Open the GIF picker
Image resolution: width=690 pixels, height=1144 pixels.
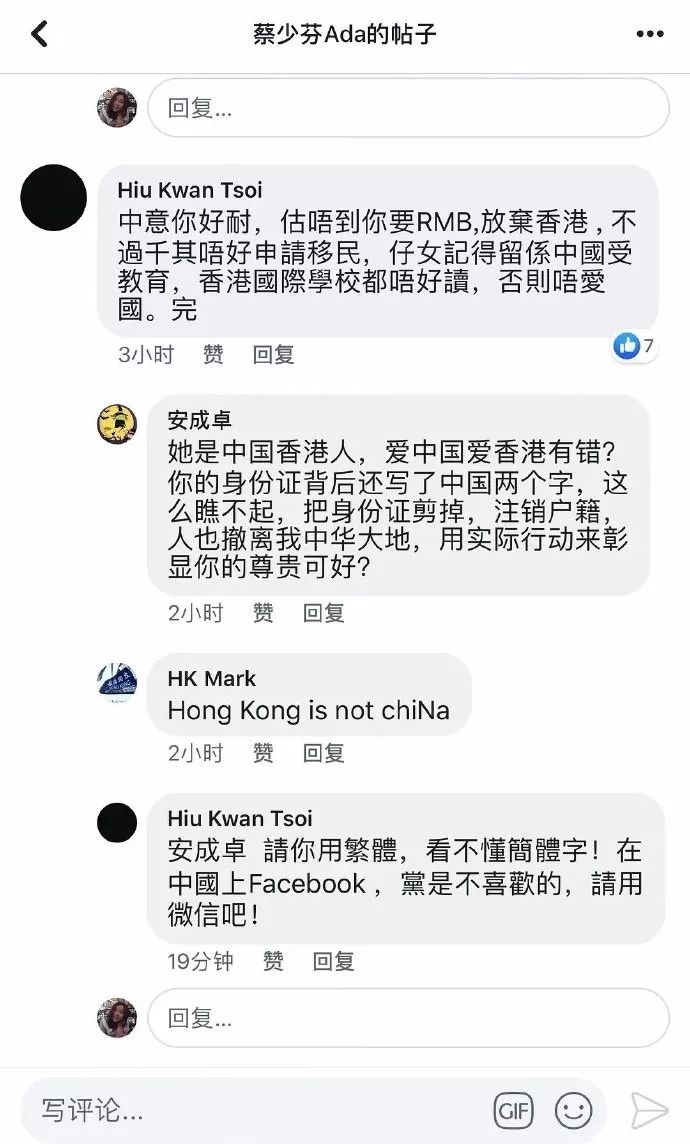(513, 1111)
